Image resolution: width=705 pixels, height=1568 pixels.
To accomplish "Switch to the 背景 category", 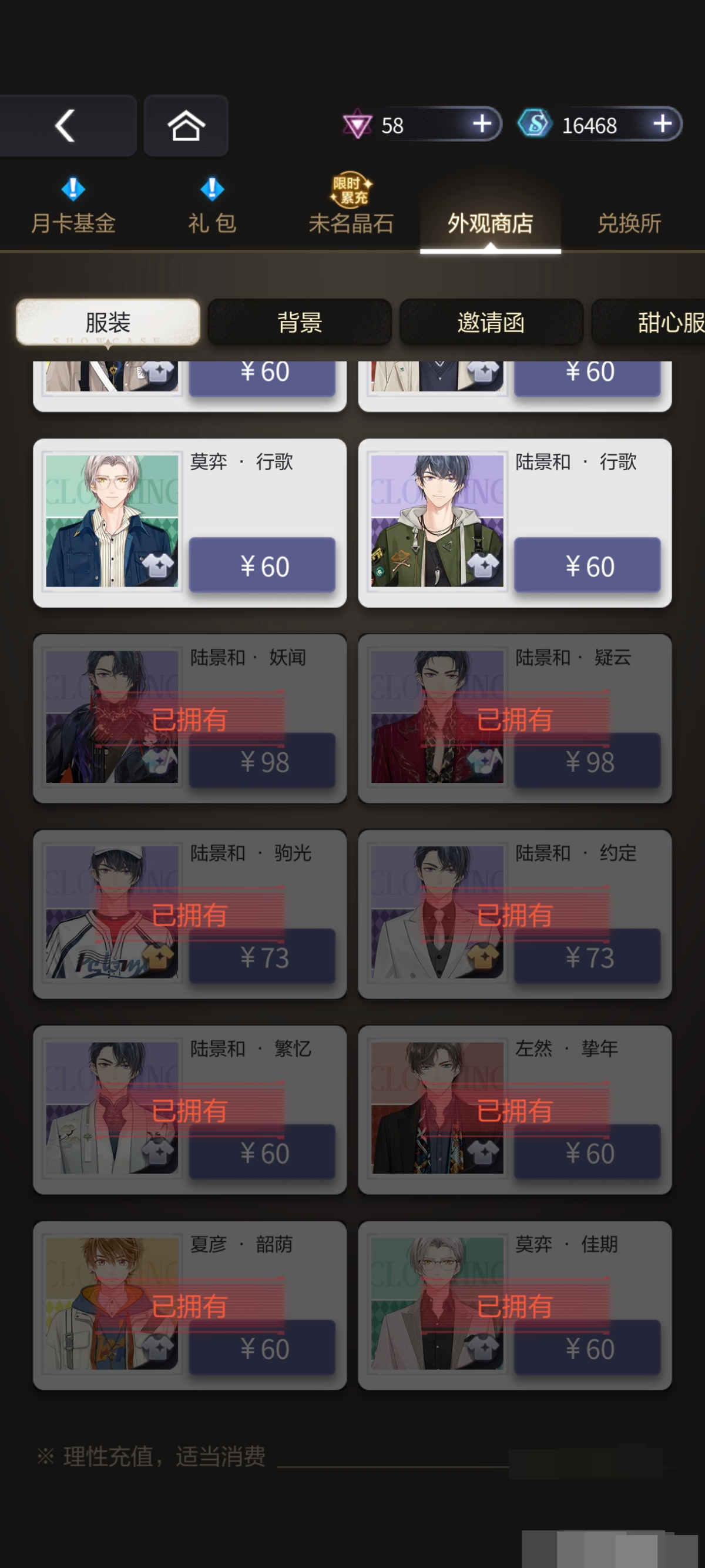I will point(299,322).
